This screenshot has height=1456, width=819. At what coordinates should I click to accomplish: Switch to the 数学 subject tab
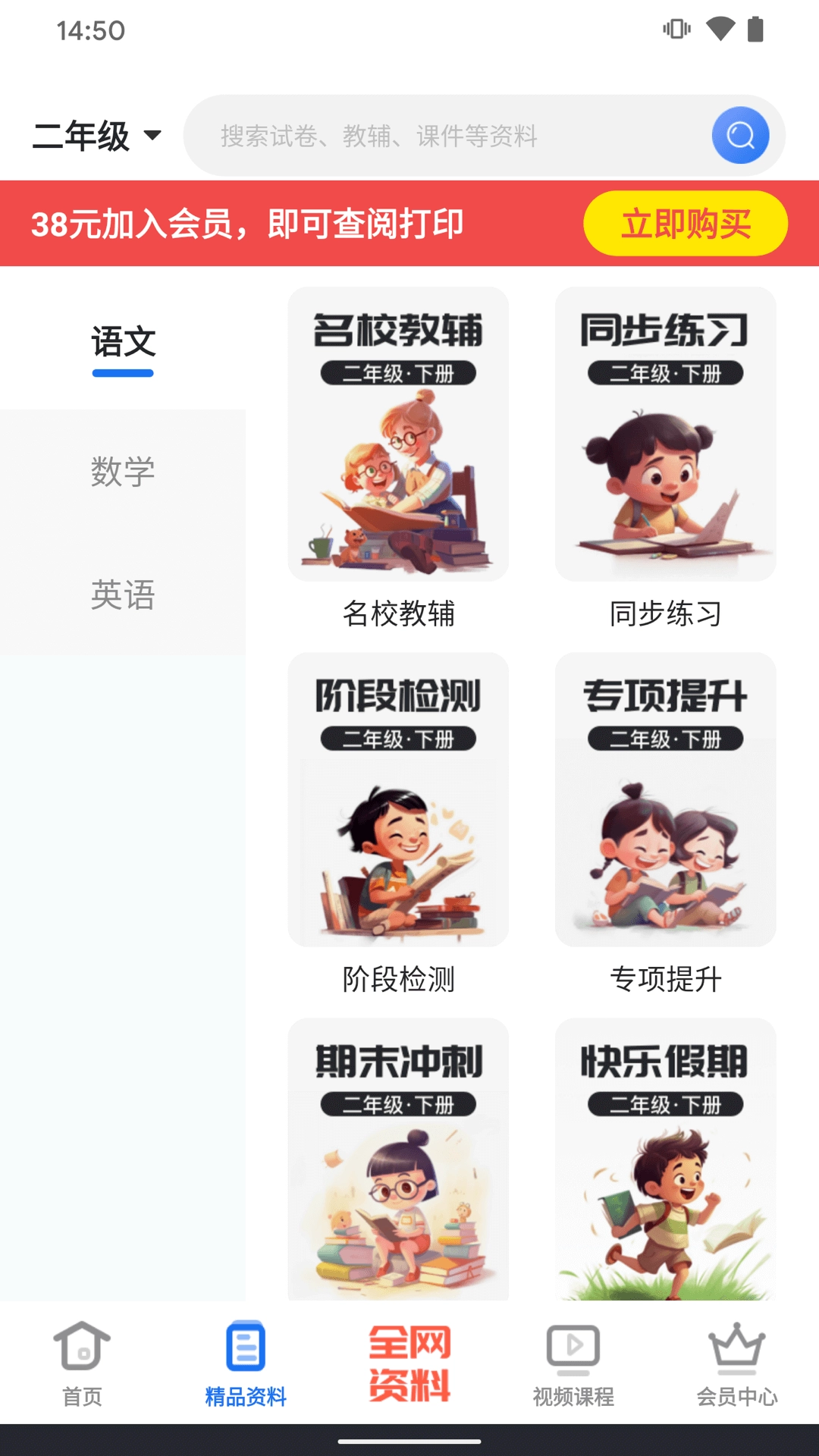pos(124,472)
